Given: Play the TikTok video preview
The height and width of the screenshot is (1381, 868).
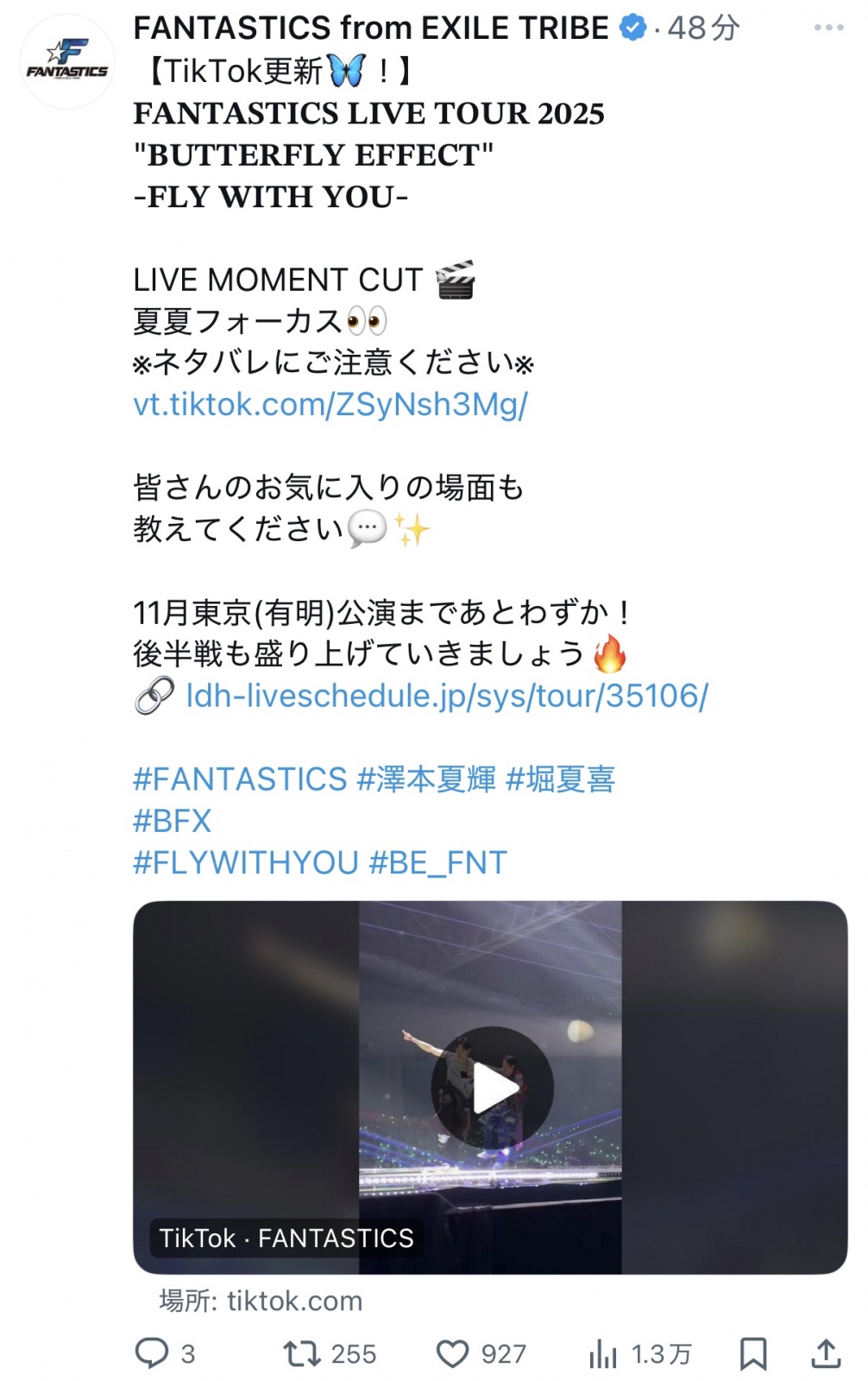Looking at the screenshot, I should pos(492,1088).
